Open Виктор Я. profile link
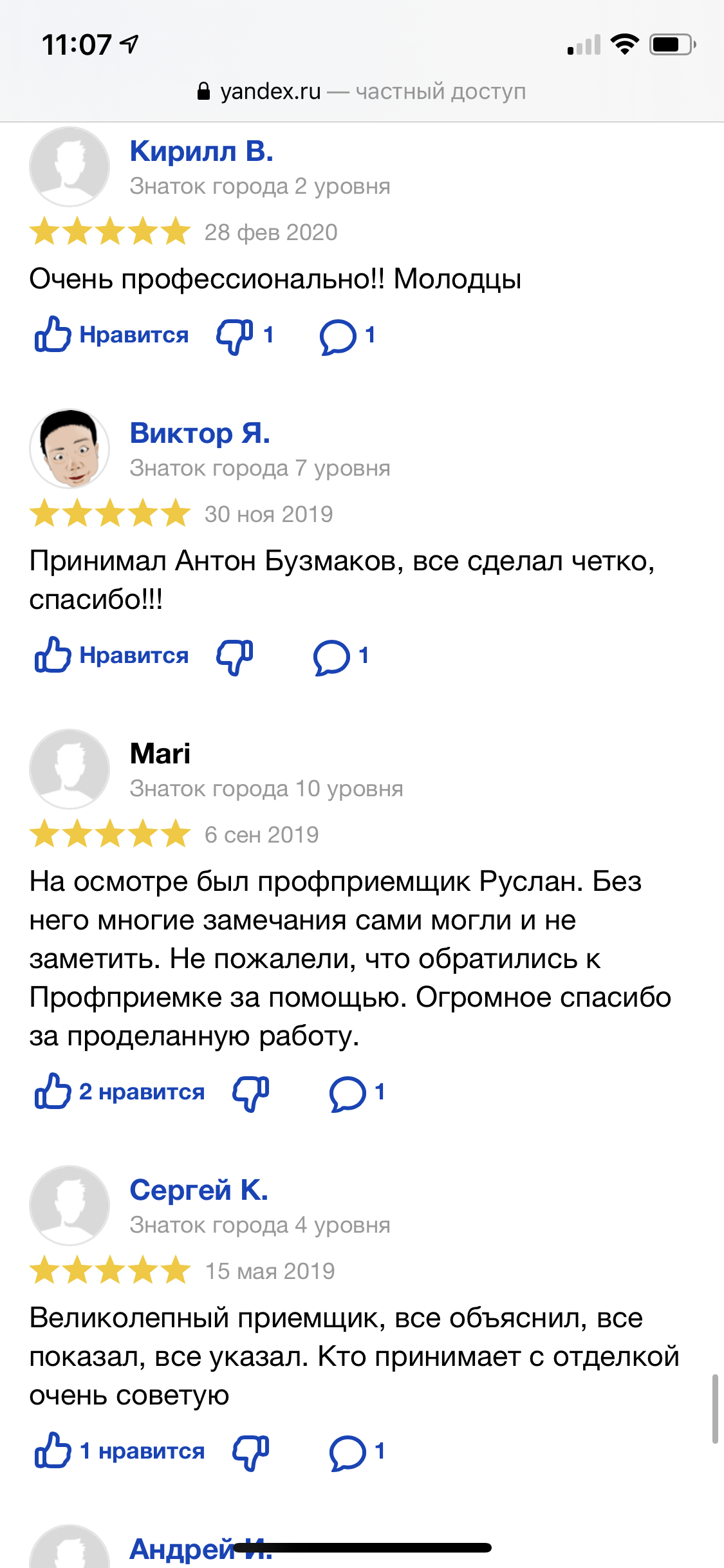The image size is (724, 1568). (x=200, y=433)
